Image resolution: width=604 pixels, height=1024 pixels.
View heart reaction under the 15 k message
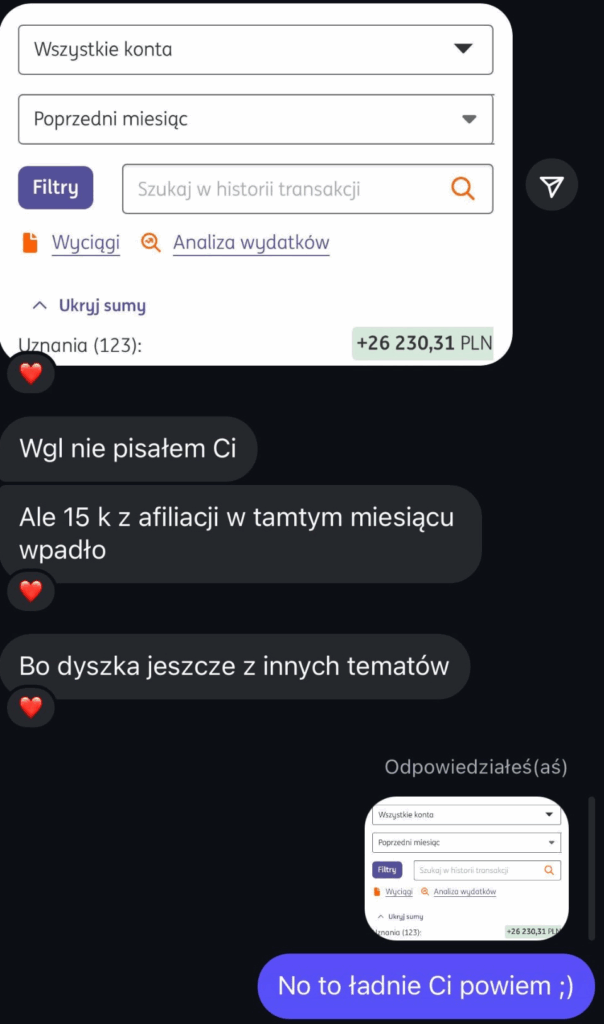pos(31,590)
